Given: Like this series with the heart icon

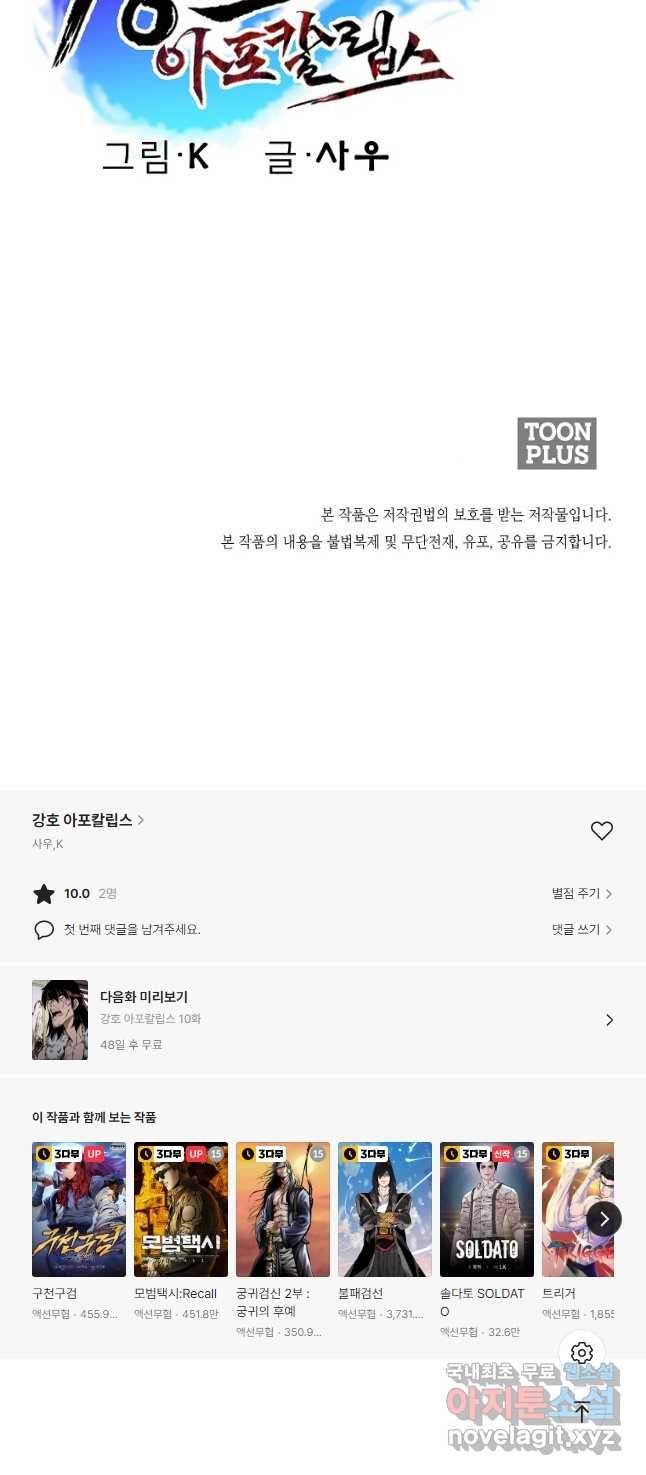Looking at the screenshot, I should (x=601, y=831).
